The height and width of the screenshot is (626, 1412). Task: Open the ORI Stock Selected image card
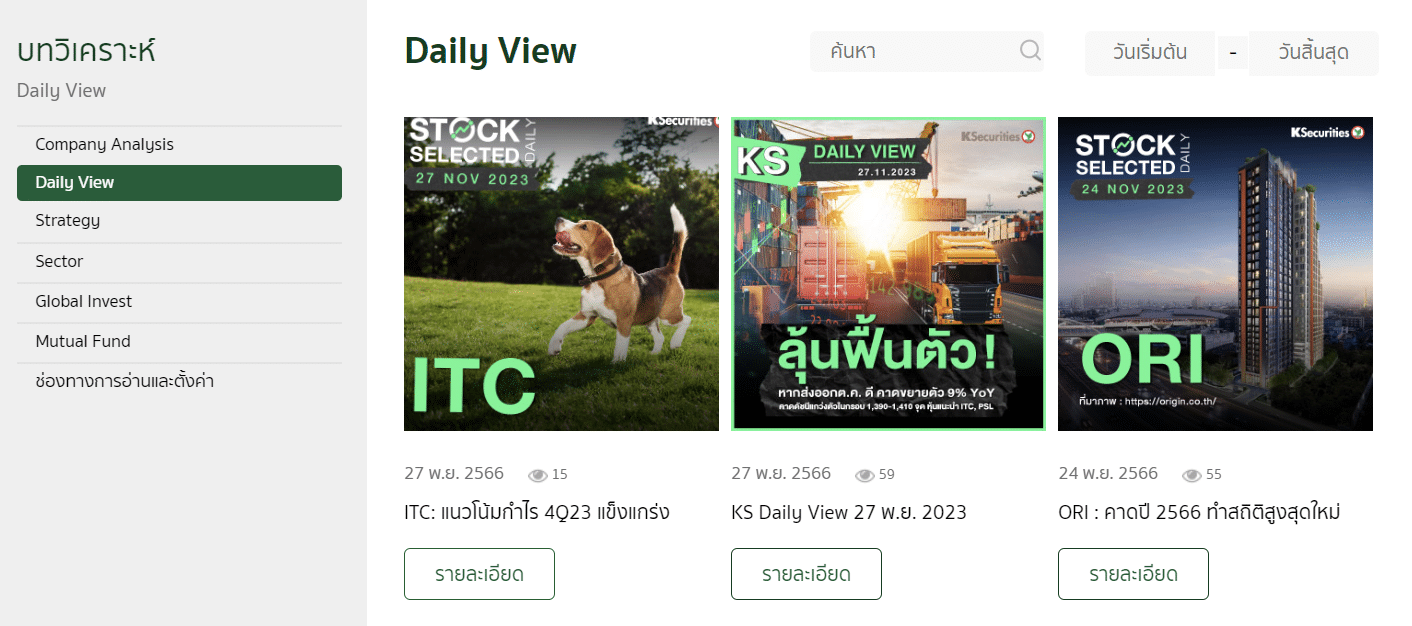coord(1215,274)
